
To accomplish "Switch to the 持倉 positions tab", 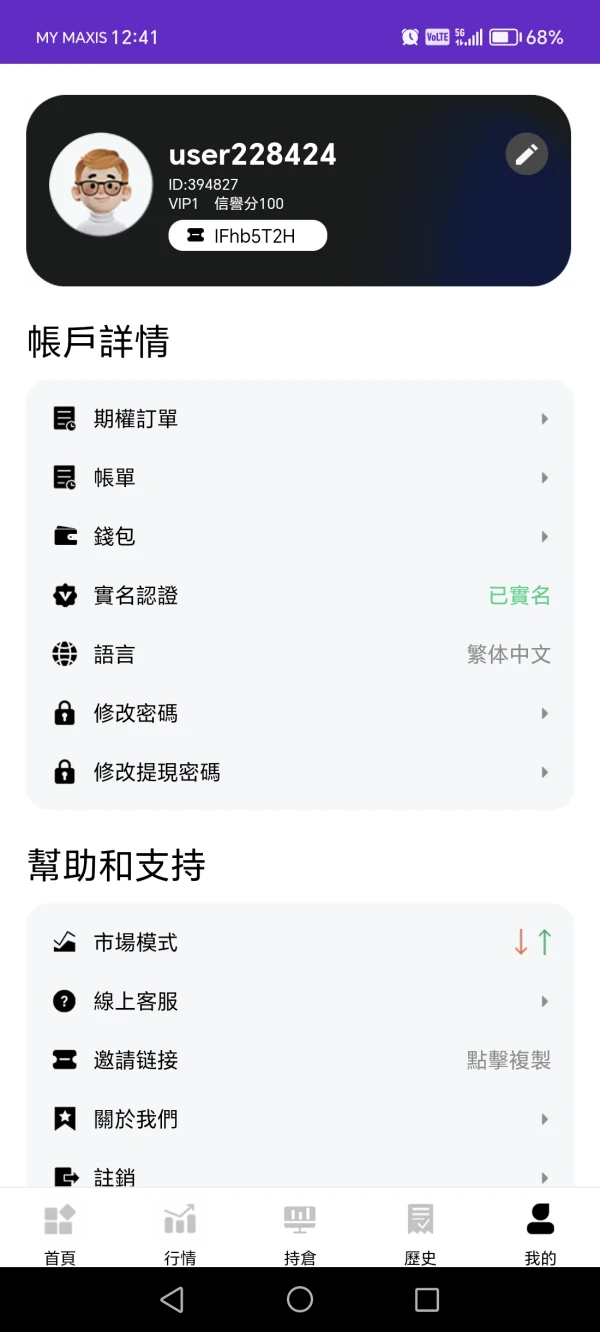I will pyautogui.click(x=300, y=1234).
